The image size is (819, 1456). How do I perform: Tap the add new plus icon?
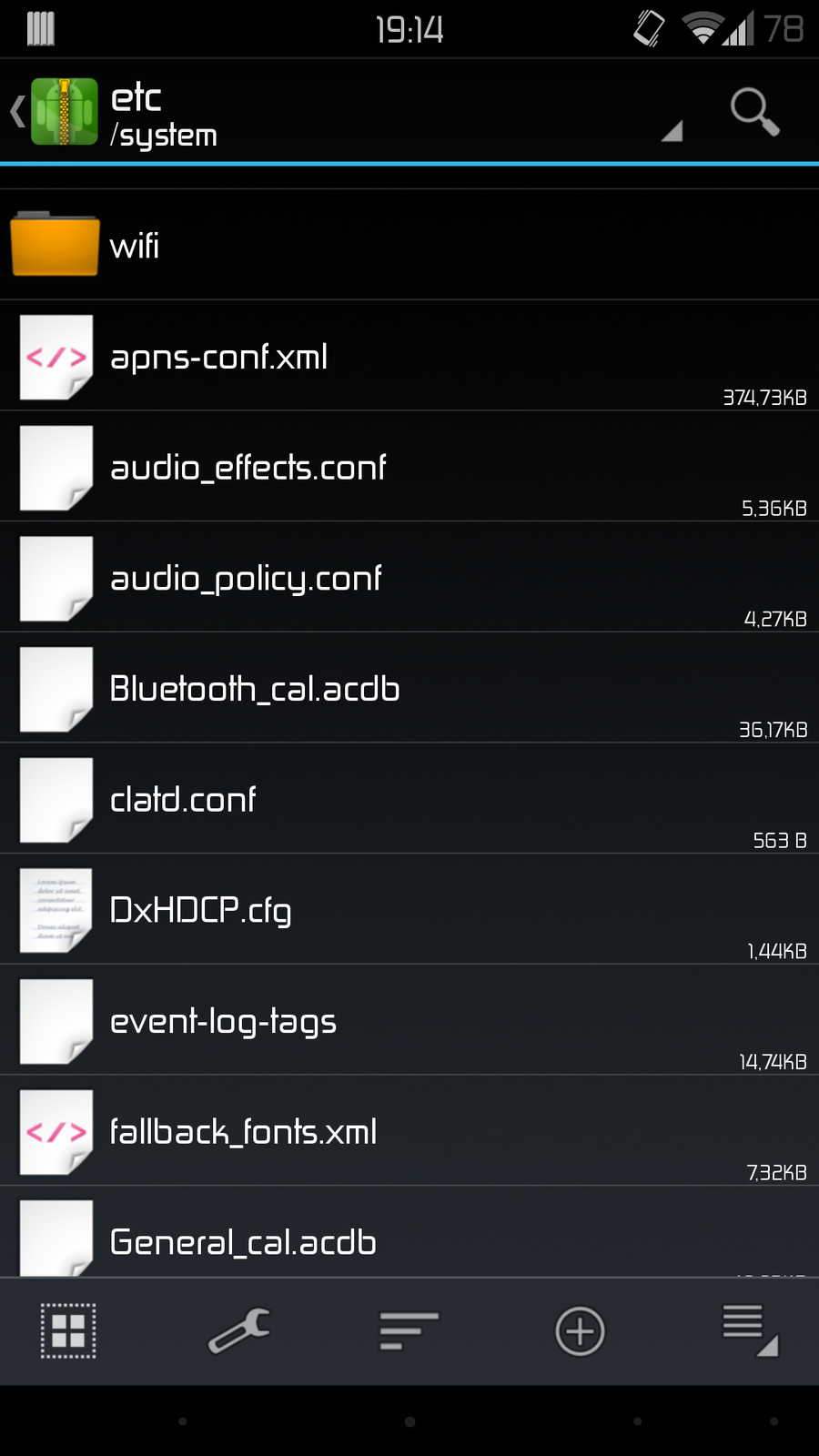[x=580, y=1331]
